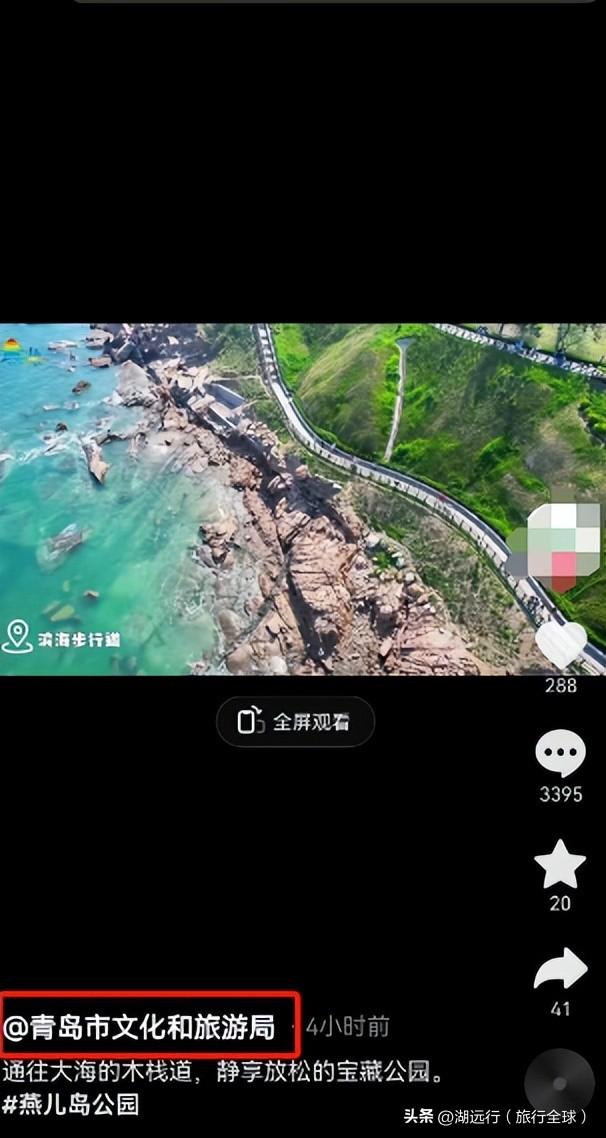This screenshot has width=606, height=1138.
Task: Share this video via the arrow icon
Action: 560,970
